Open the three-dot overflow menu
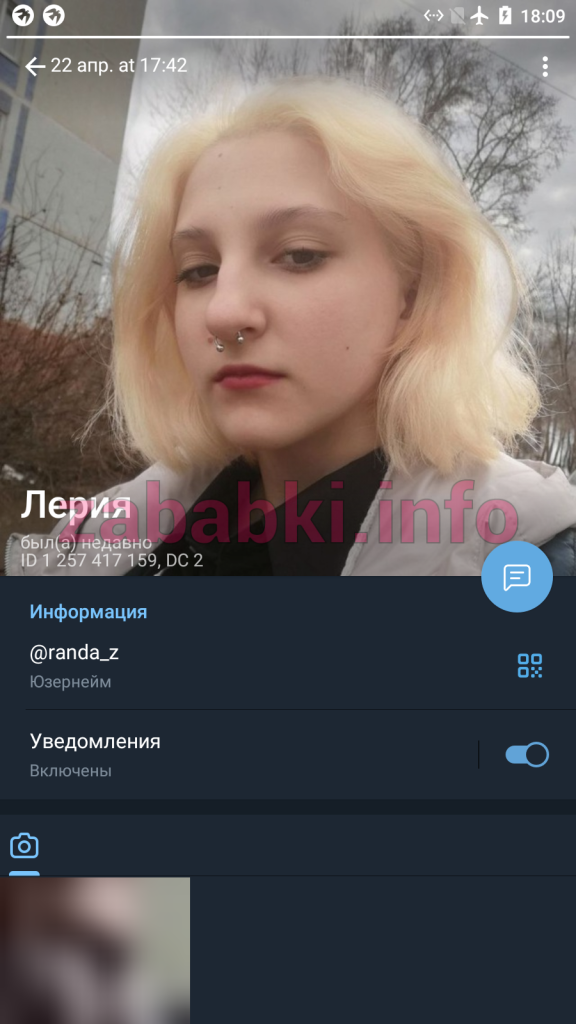 545,66
